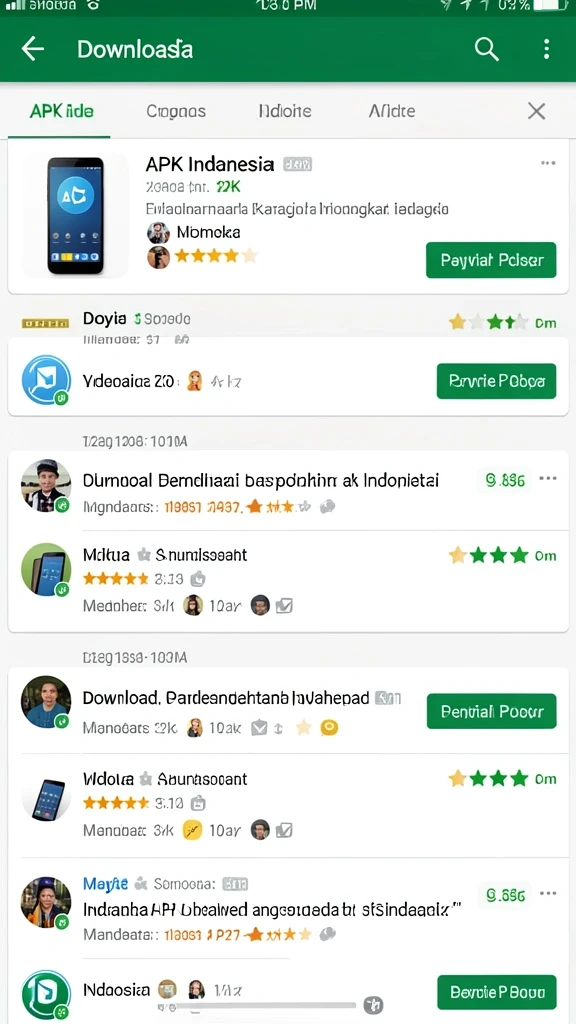Go back using the arrow in the header
This screenshot has height=1024, width=576.
(x=33, y=49)
